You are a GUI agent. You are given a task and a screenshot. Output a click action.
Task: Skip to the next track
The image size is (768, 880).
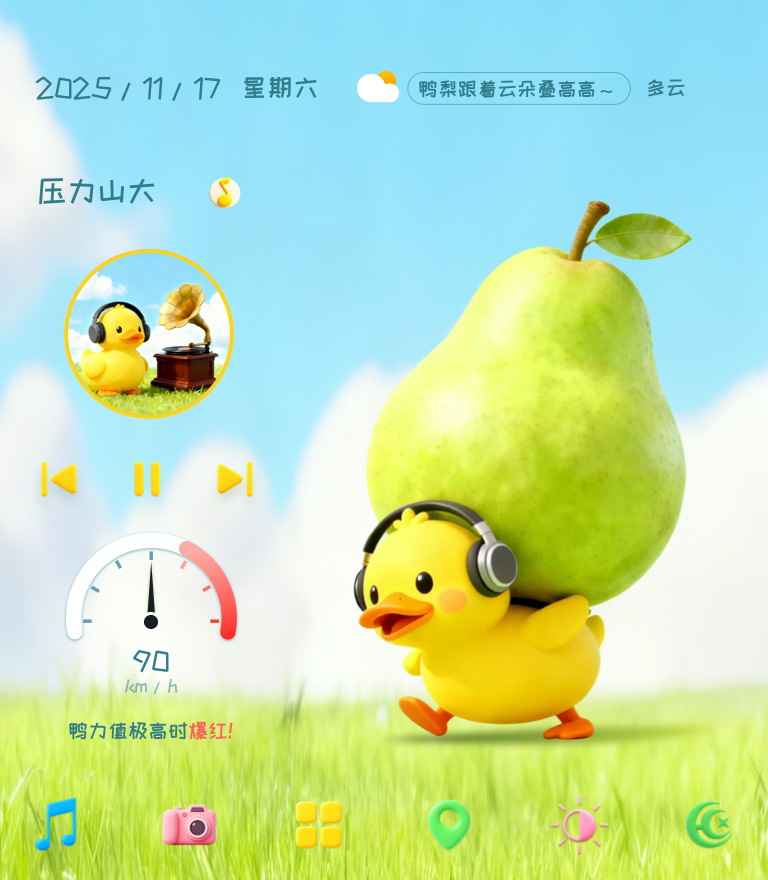(235, 479)
